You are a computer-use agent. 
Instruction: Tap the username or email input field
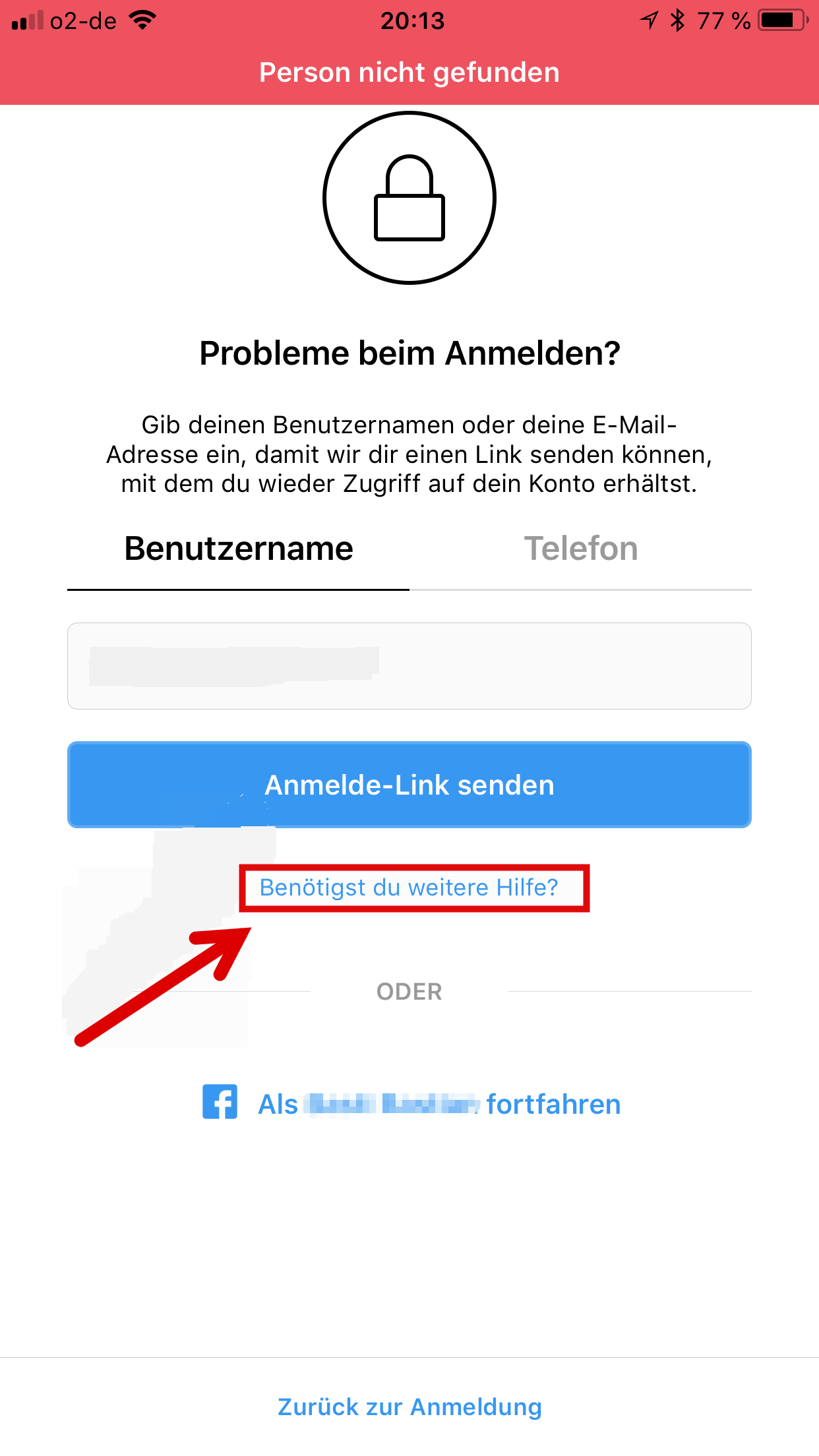click(409, 666)
